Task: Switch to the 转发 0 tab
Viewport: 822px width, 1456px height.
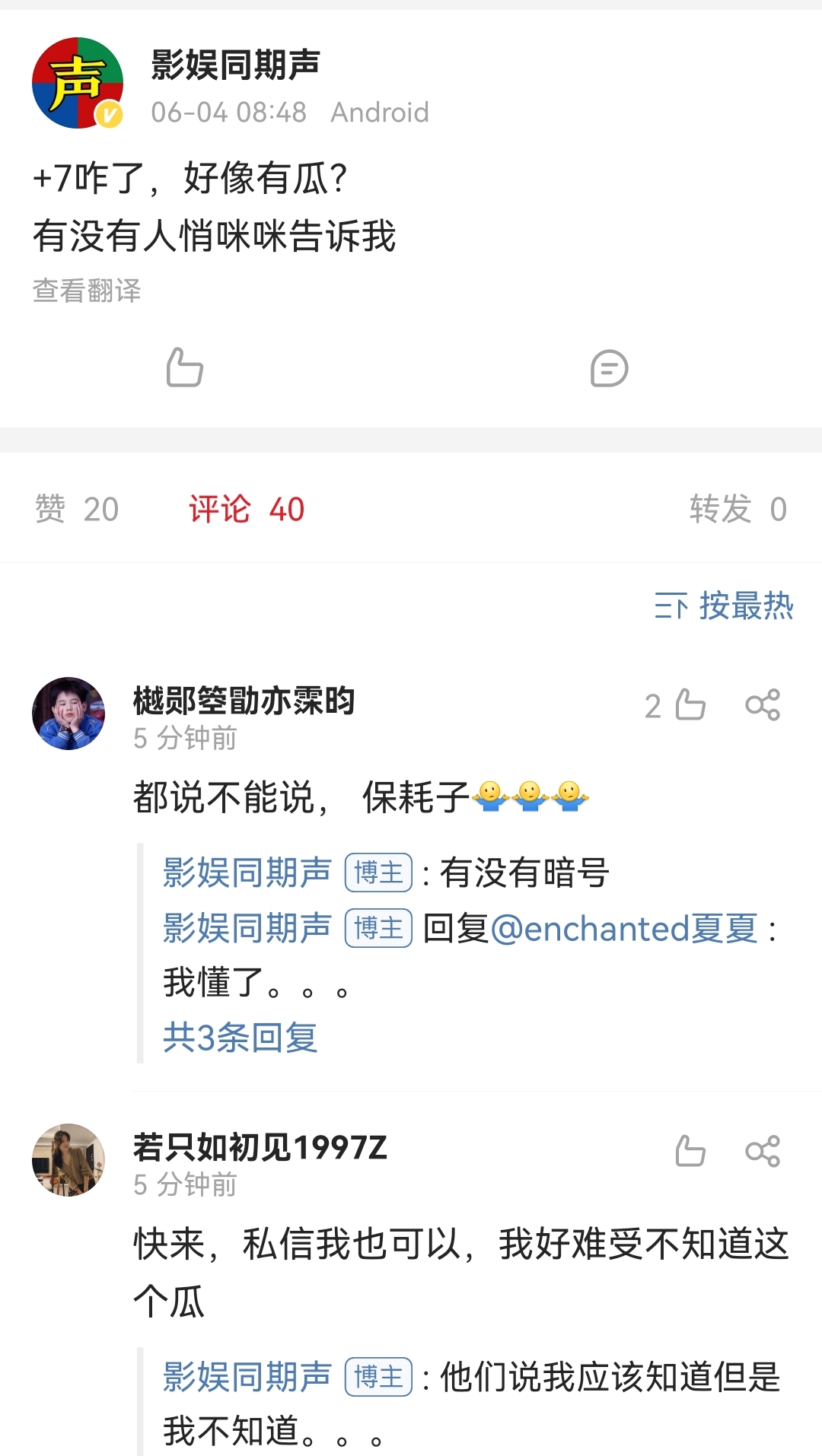Action: tap(737, 509)
